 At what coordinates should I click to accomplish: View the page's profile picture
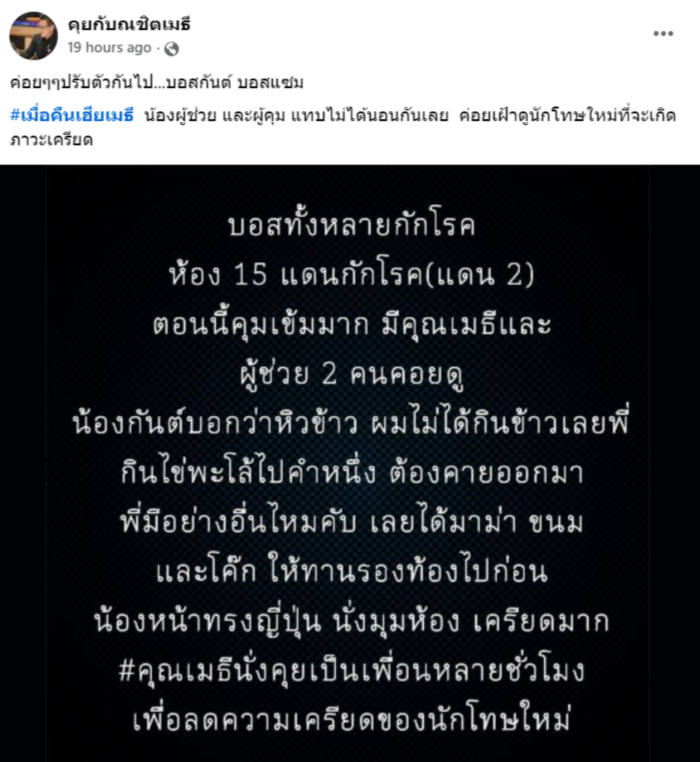pyautogui.click(x=33, y=36)
